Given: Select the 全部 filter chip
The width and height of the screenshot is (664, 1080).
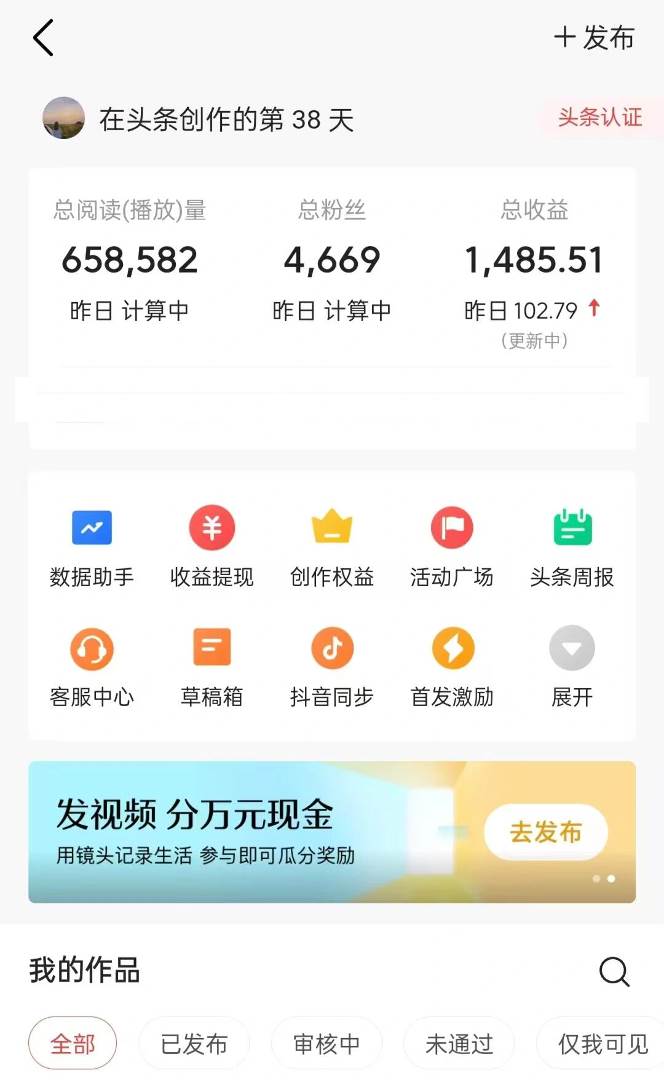Looking at the screenshot, I should (72, 1044).
